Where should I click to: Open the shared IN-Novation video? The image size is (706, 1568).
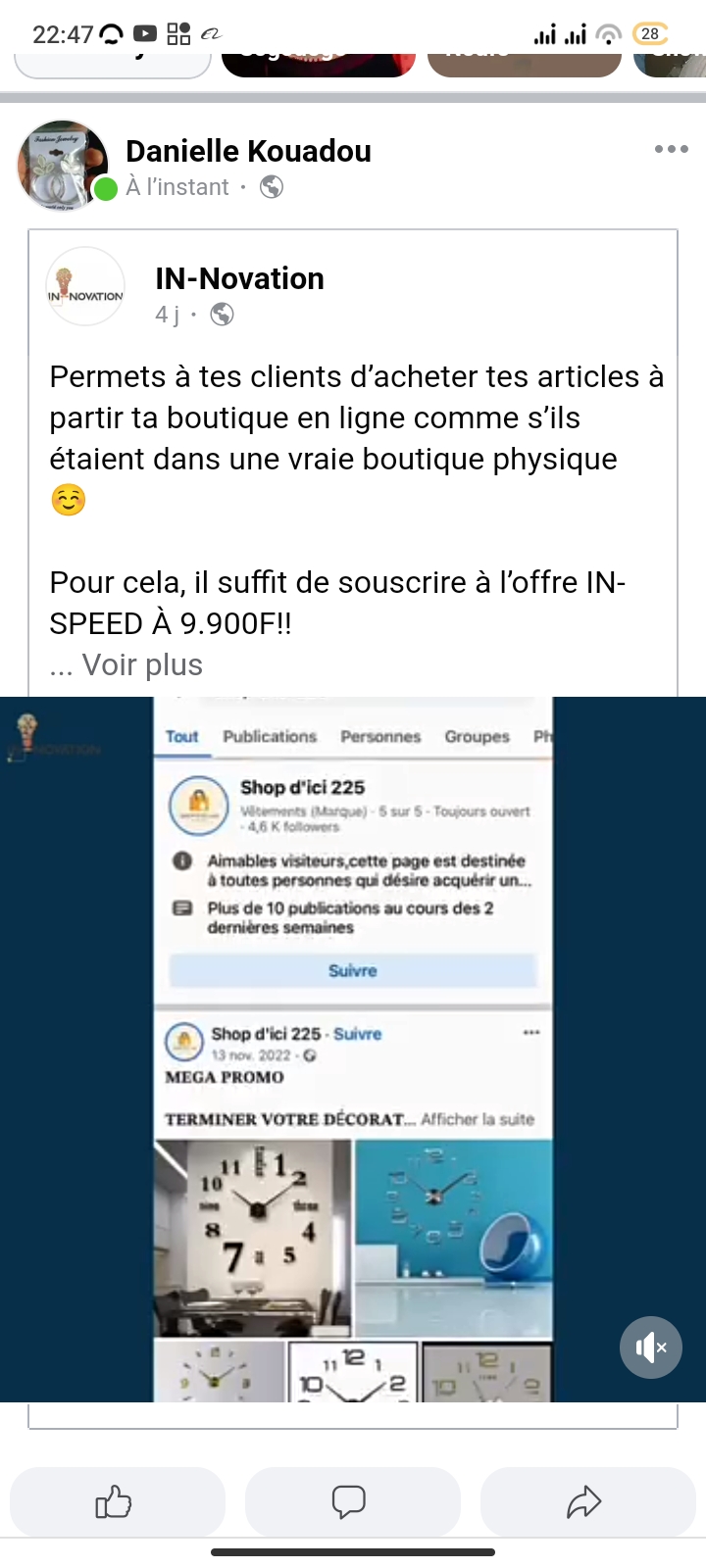tap(353, 1049)
